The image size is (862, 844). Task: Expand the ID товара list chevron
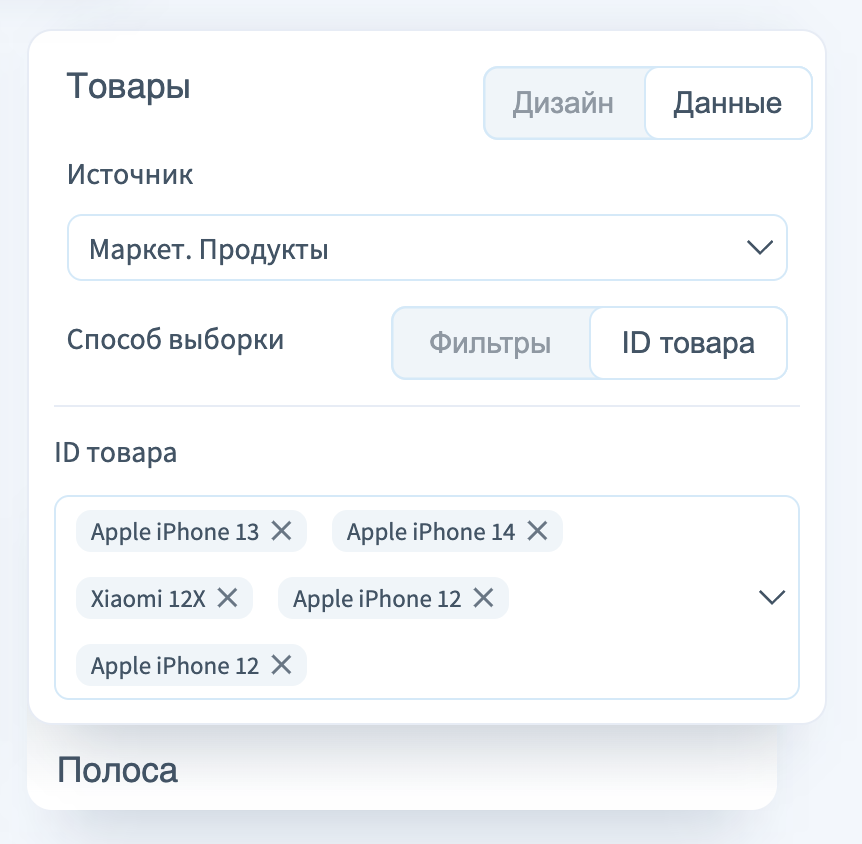[x=772, y=597]
